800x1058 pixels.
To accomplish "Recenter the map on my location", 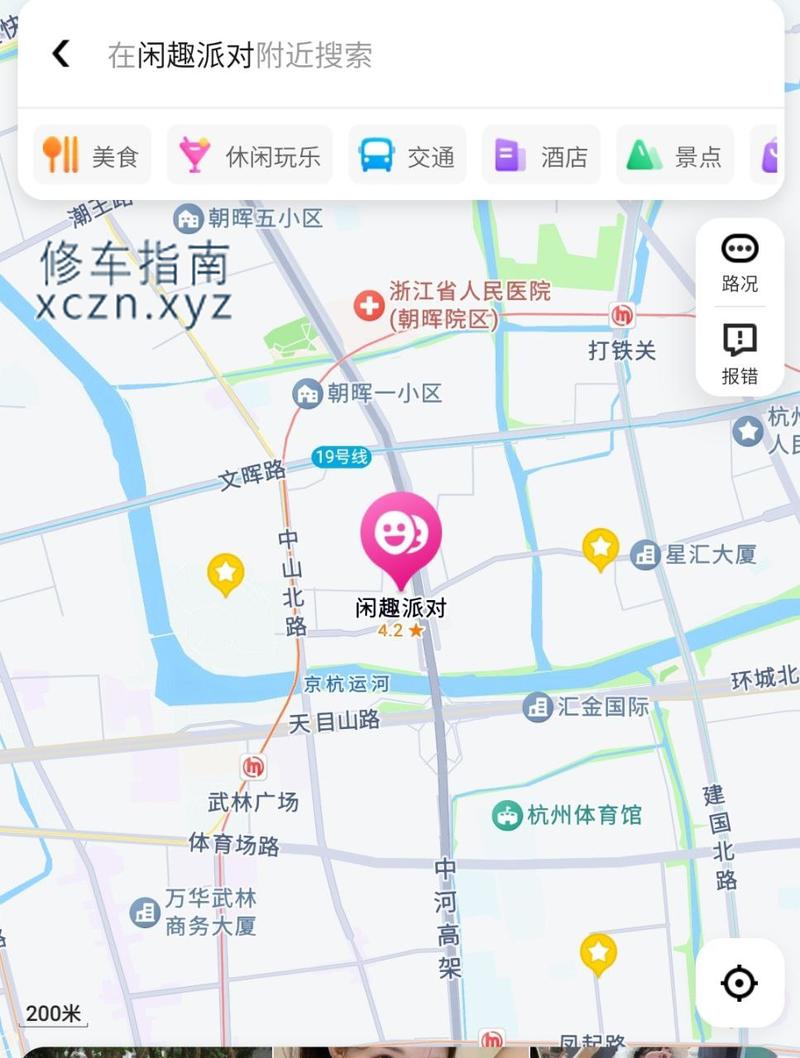I will click(739, 983).
